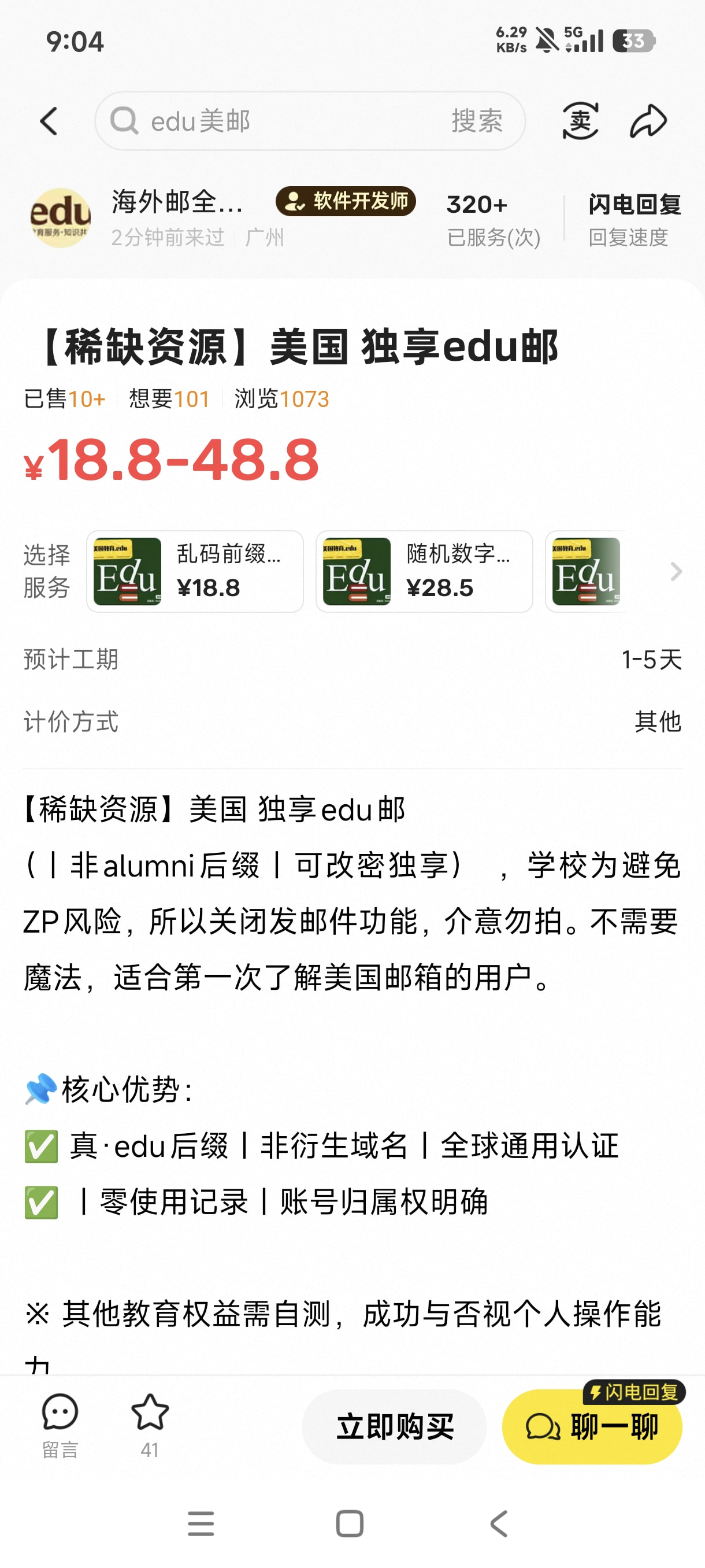Expand service options with the right chevron

(676, 571)
